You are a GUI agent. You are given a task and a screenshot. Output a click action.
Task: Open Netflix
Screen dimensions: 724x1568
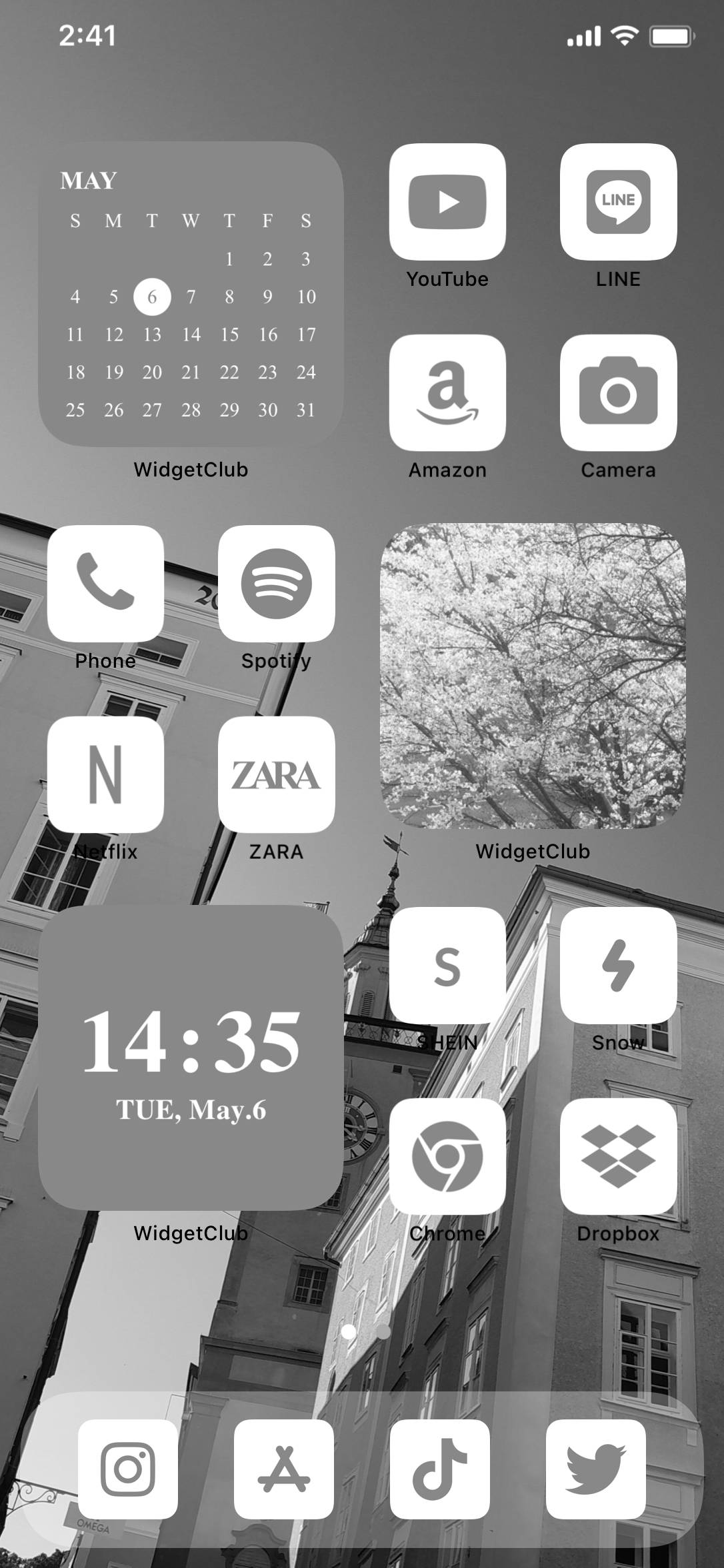tap(105, 774)
